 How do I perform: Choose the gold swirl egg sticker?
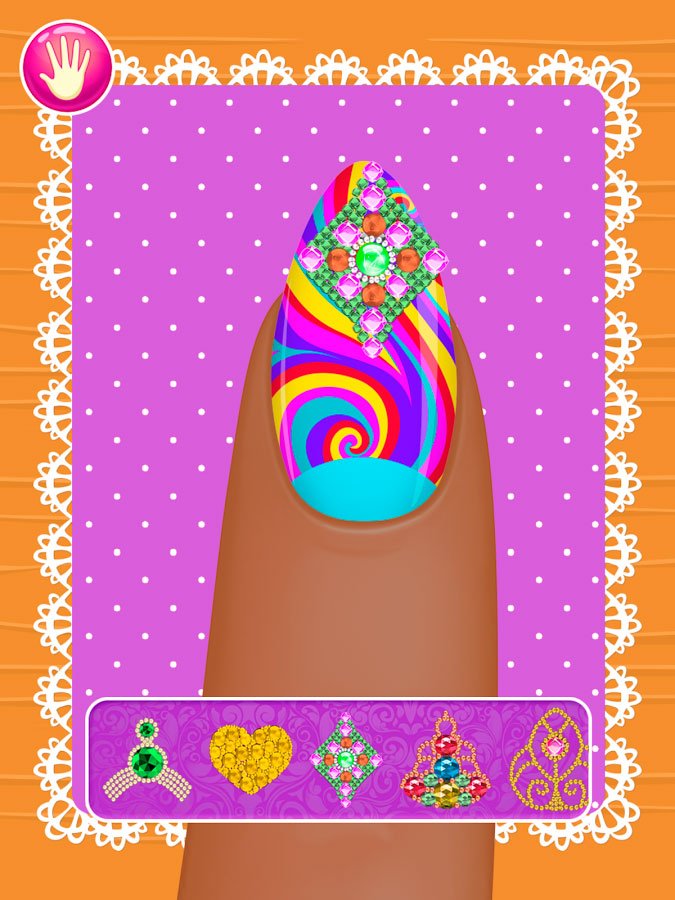pyautogui.click(x=548, y=758)
